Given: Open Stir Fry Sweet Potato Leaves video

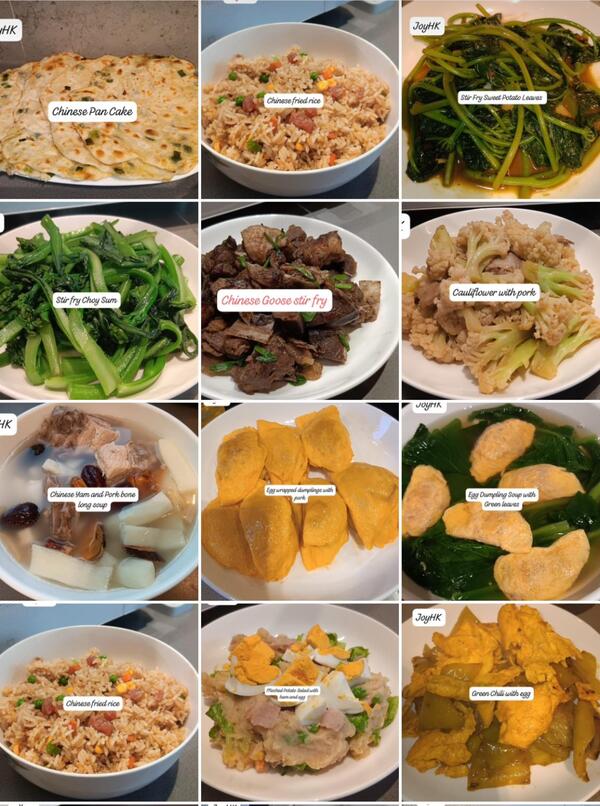Looking at the screenshot, I should point(500,100).
